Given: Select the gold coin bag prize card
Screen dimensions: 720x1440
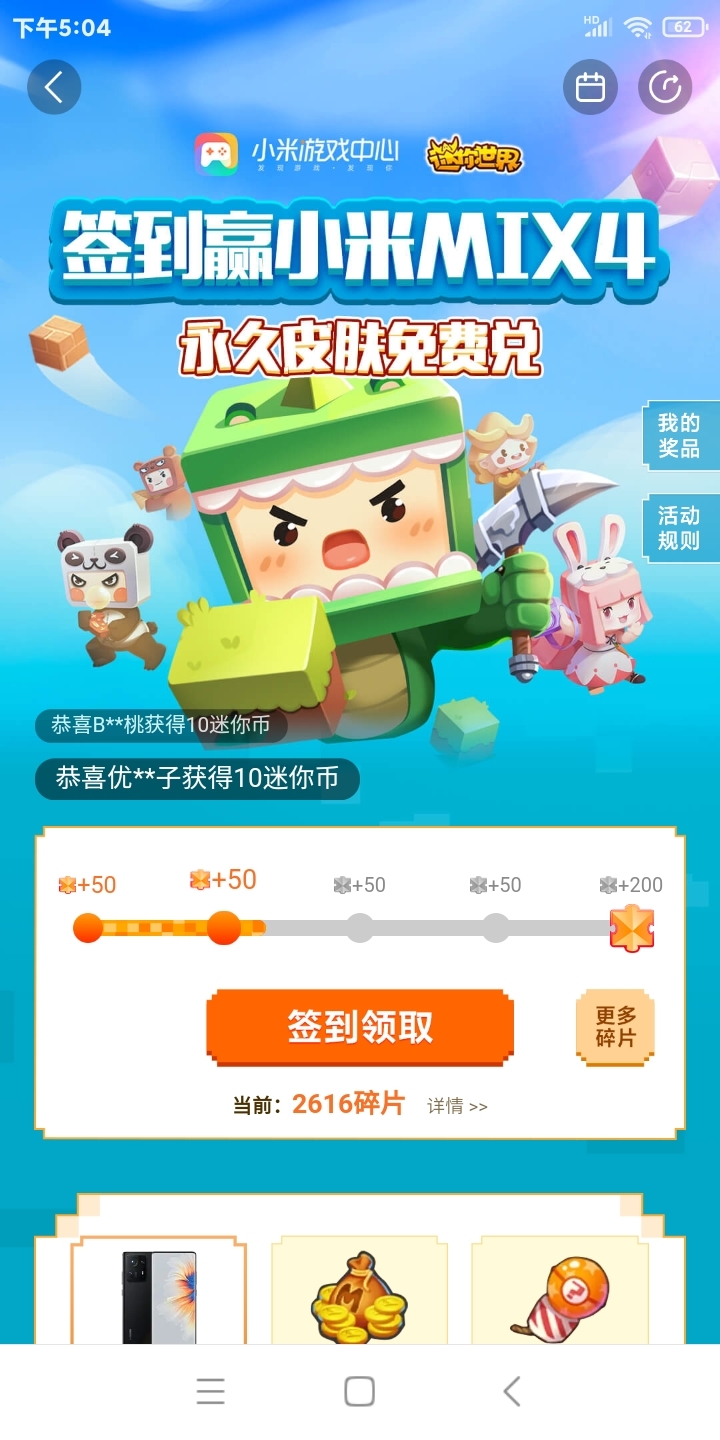Looking at the screenshot, I should (x=359, y=1290).
